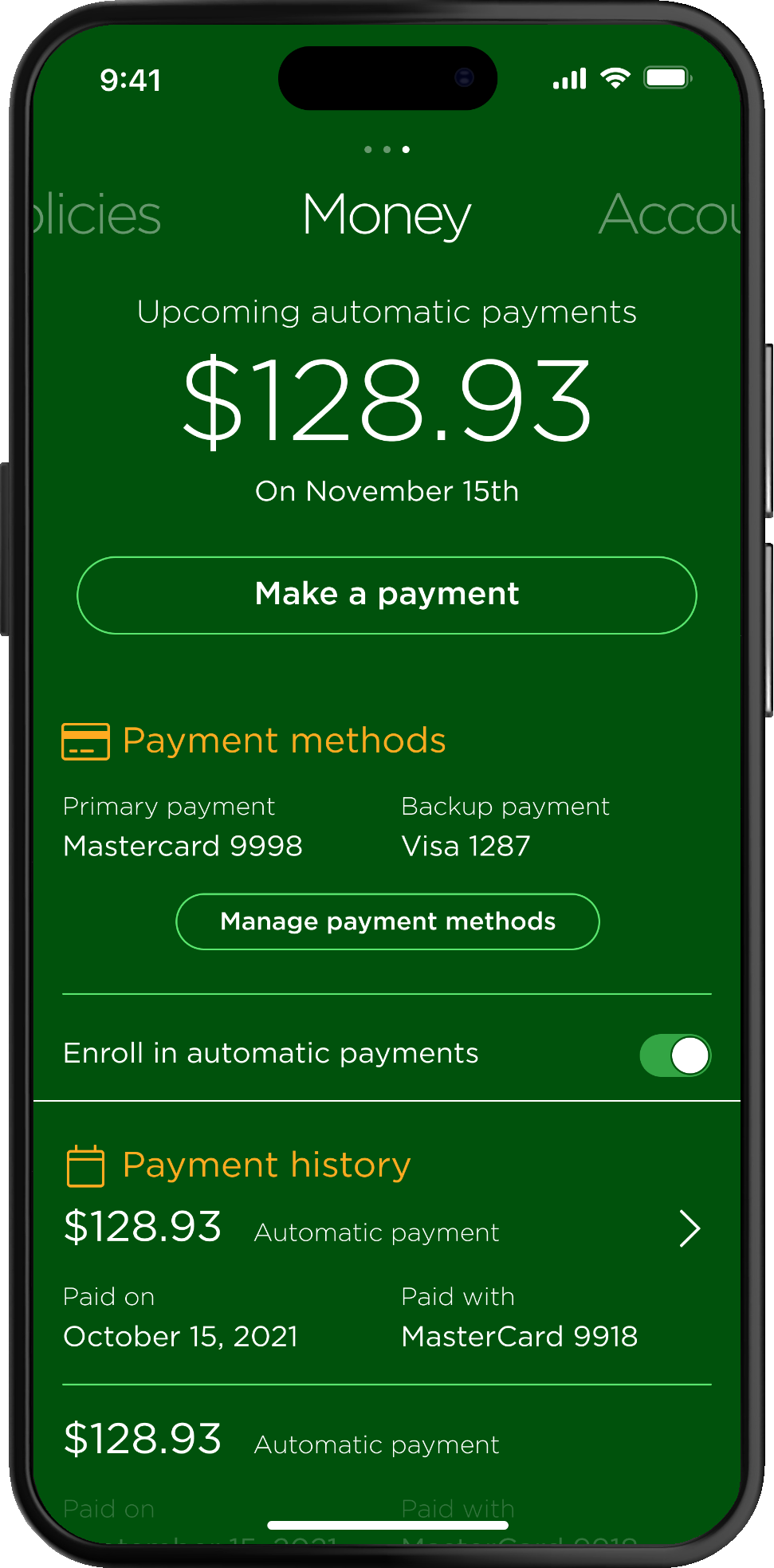Select the Money tab title
Image resolution: width=774 pixels, height=1568 pixels.
click(387, 215)
